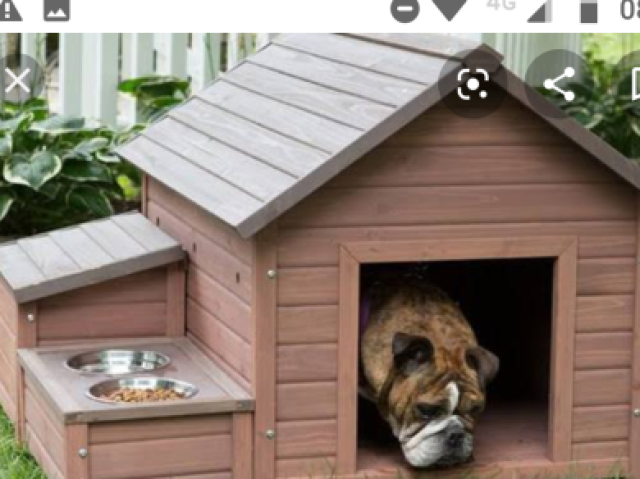Viewport: 640px width, 479px height.
Task: Search this image with Google Lens
Action: (x=472, y=84)
